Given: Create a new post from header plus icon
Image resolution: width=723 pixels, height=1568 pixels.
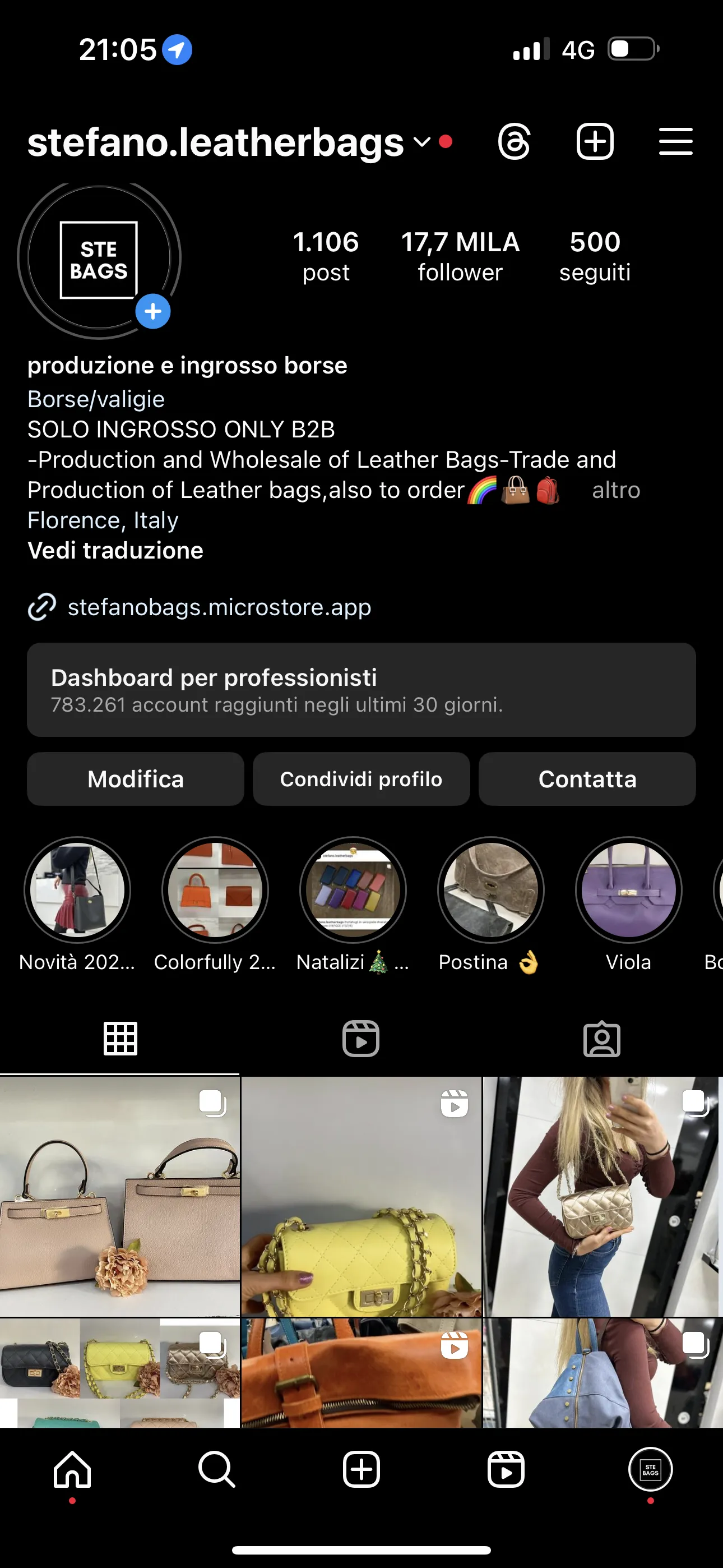Looking at the screenshot, I should tap(595, 142).
